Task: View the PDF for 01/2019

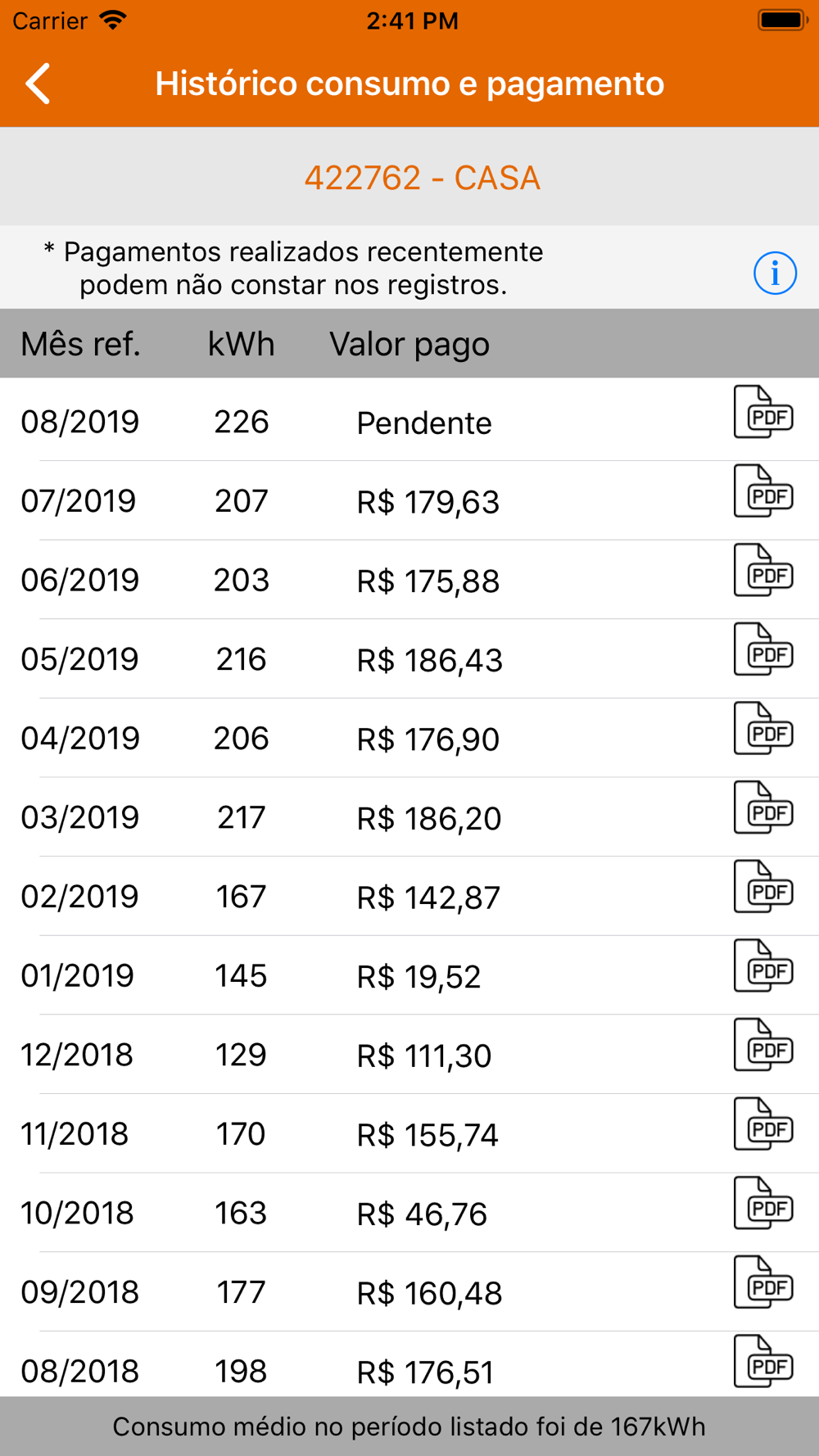Action: coord(764,965)
